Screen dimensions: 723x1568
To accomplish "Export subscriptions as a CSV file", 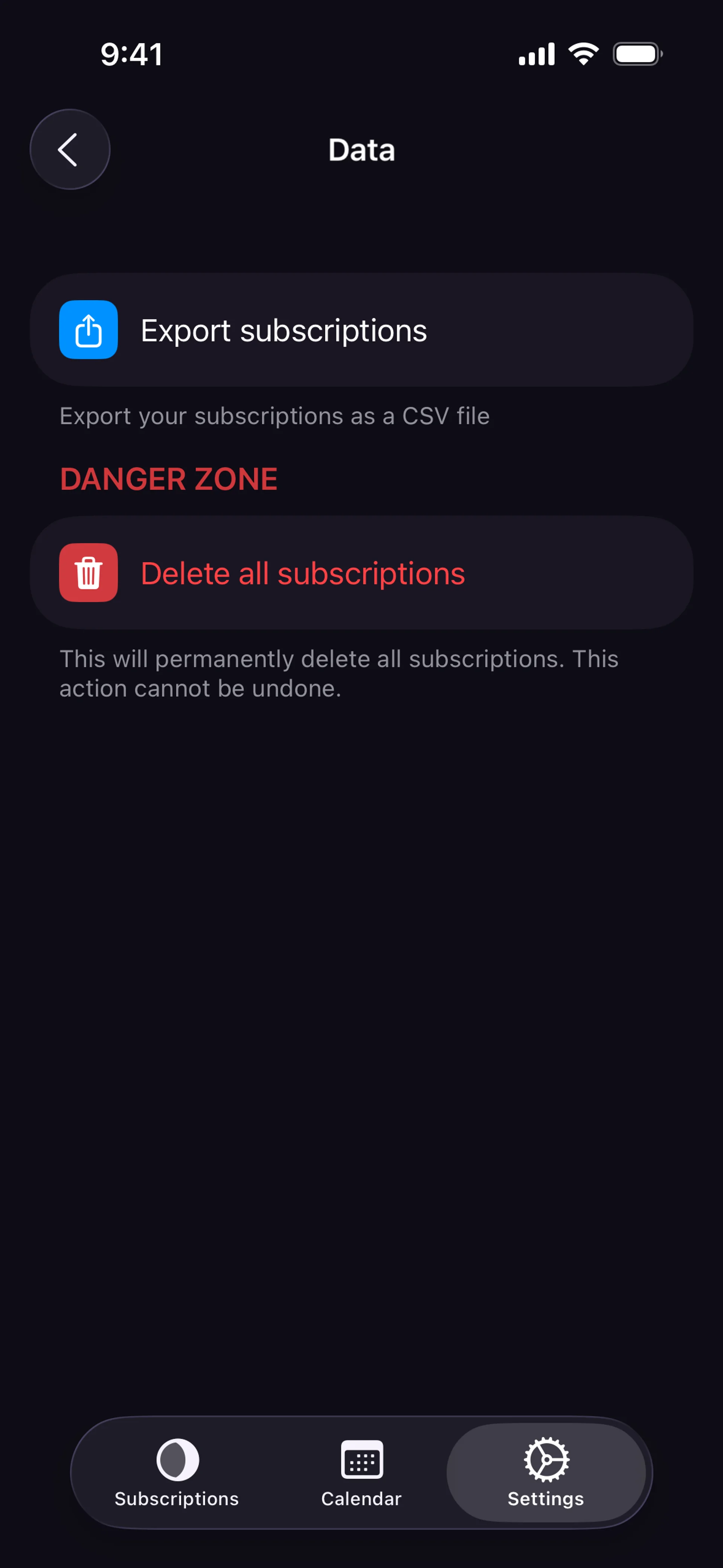I will [361, 330].
